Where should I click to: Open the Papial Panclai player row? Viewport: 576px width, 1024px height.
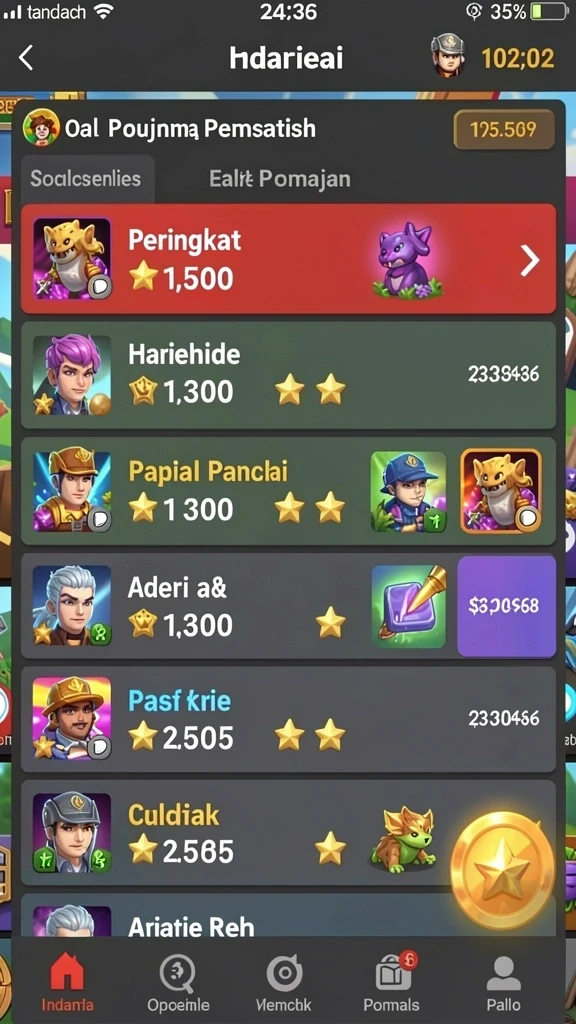pyautogui.click(x=289, y=491)
